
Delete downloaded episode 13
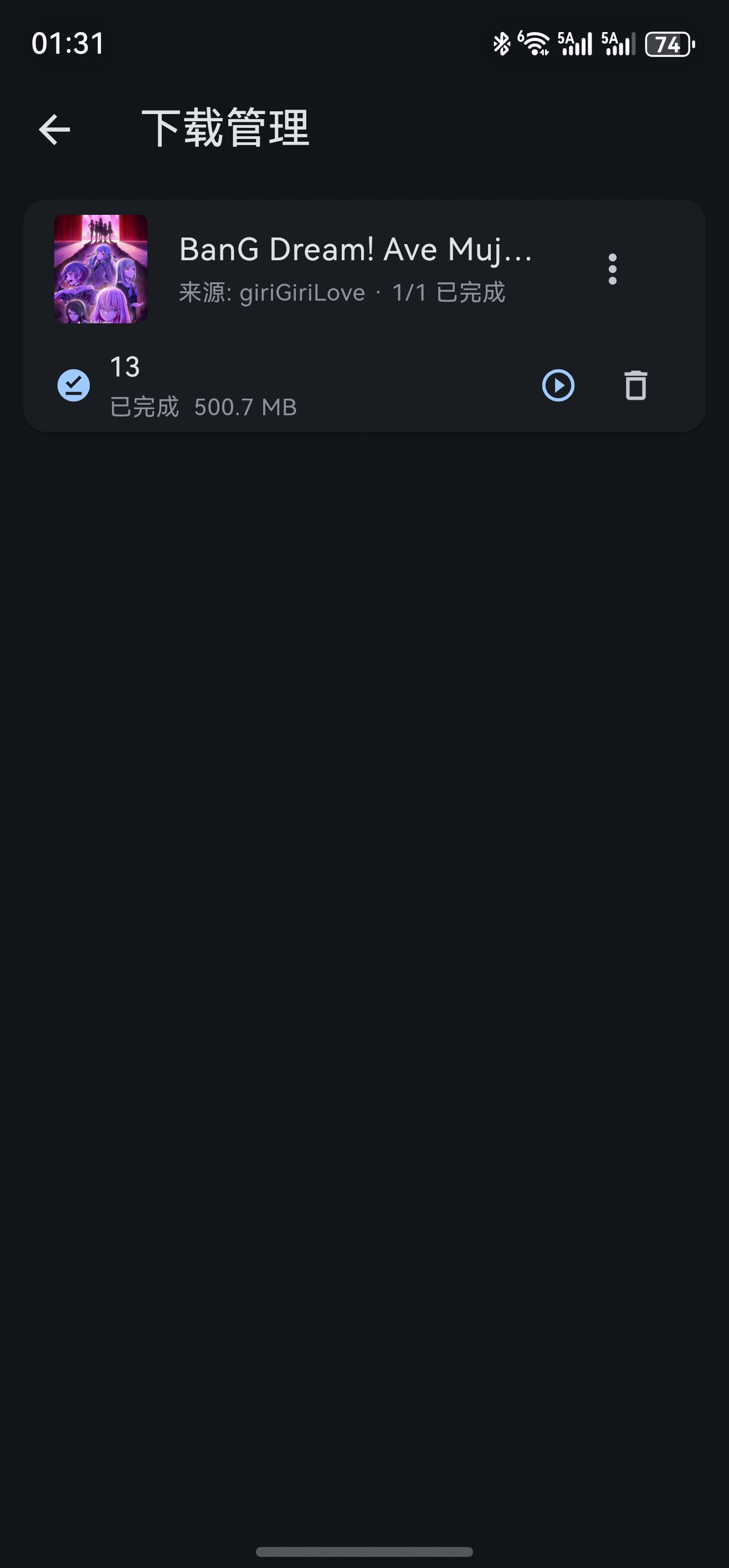635,385
